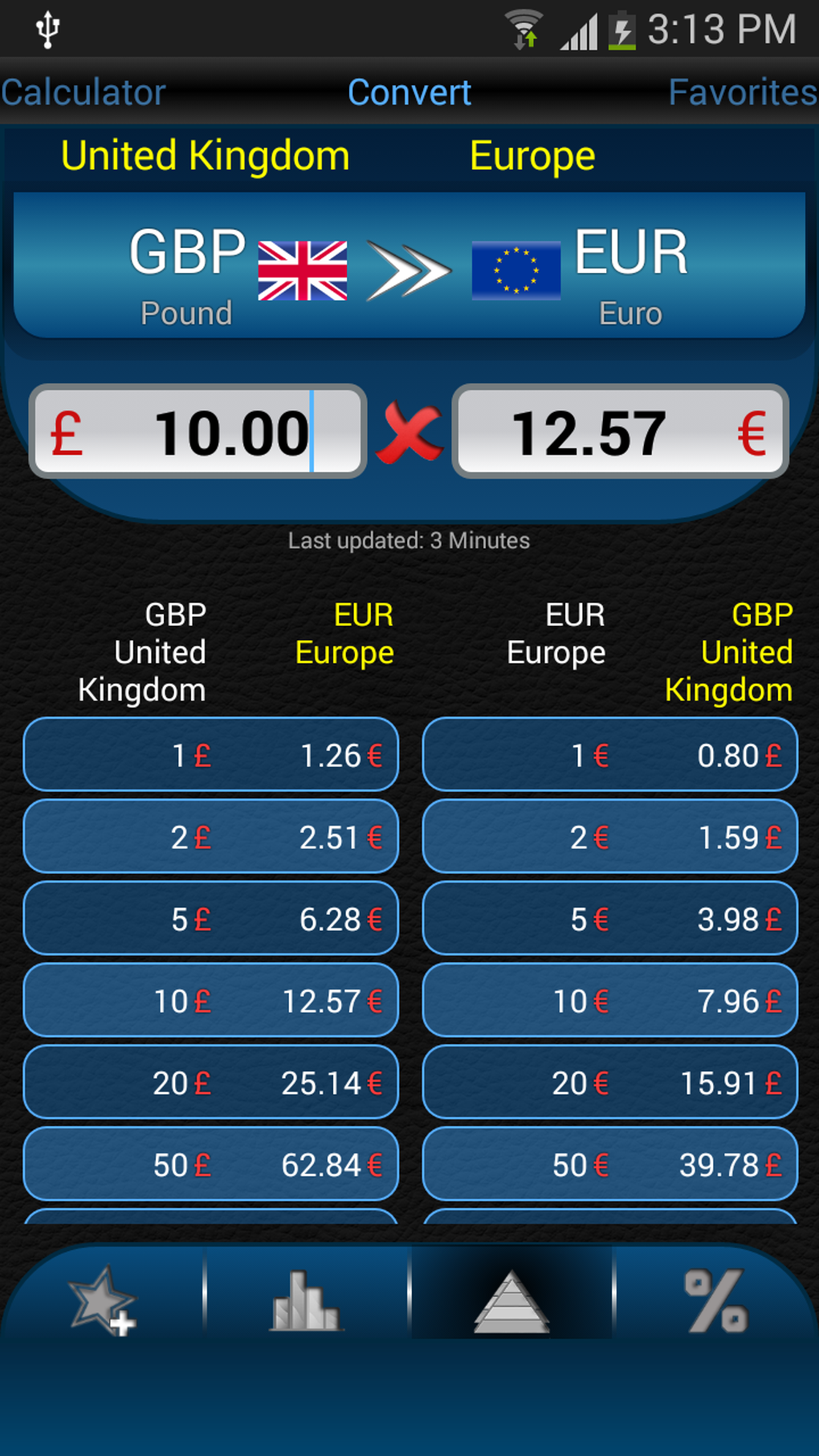Tap the 5 £ to 6.28 € row

pos(211,919)
